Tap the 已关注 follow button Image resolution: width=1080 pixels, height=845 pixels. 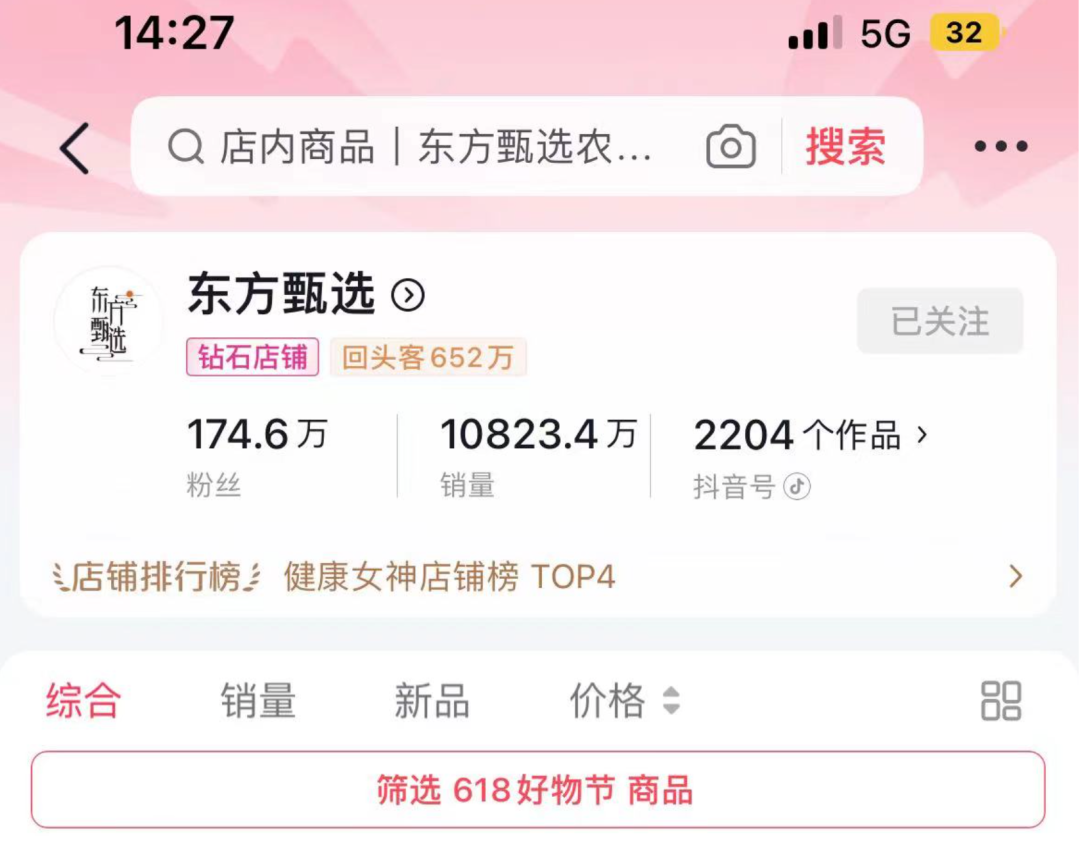(x=939, y=321)
